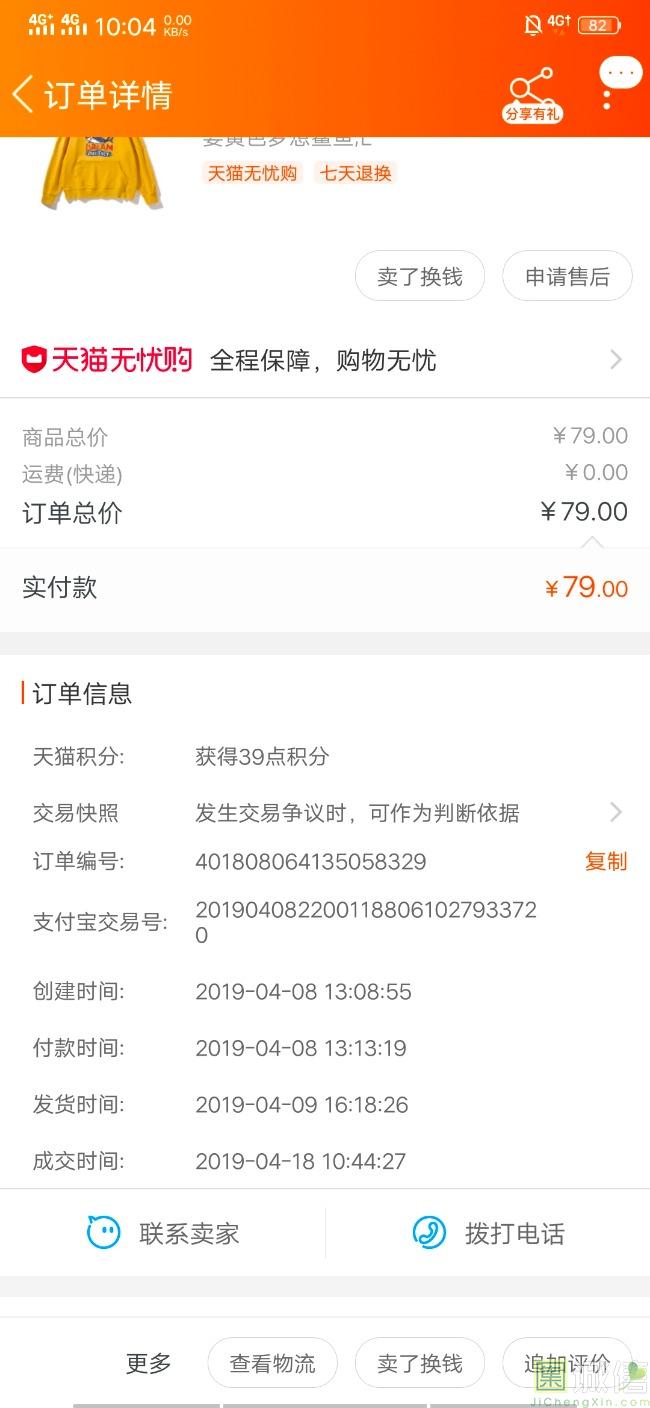Image resolution: width=650 pixels, height=1408 pixels.
Task: Open the 交易快照 transaction snapshot
Action: (325, 813)
